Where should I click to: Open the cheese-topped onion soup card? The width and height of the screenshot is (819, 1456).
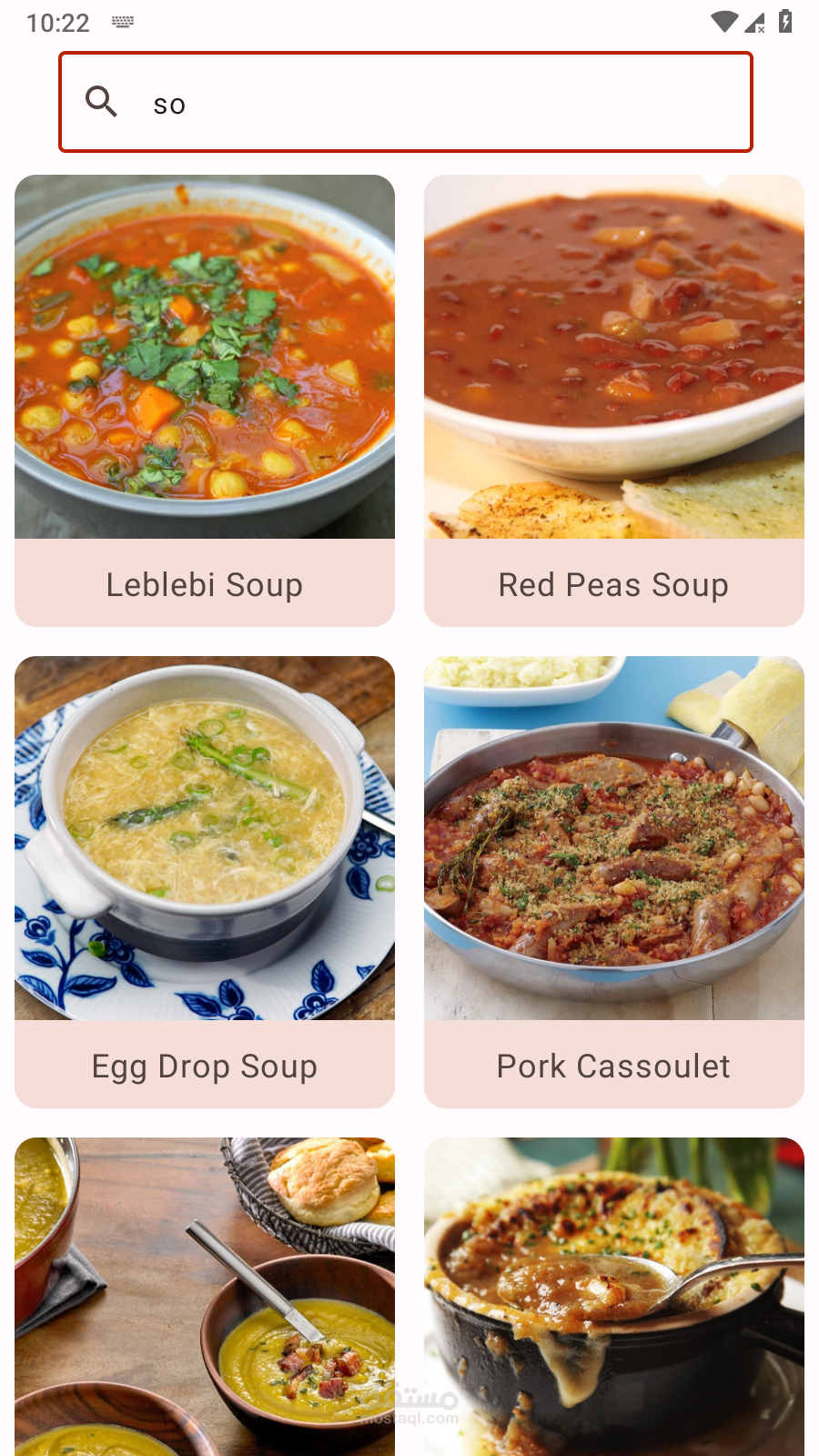pyautogui.click(x=614, y=1297)
